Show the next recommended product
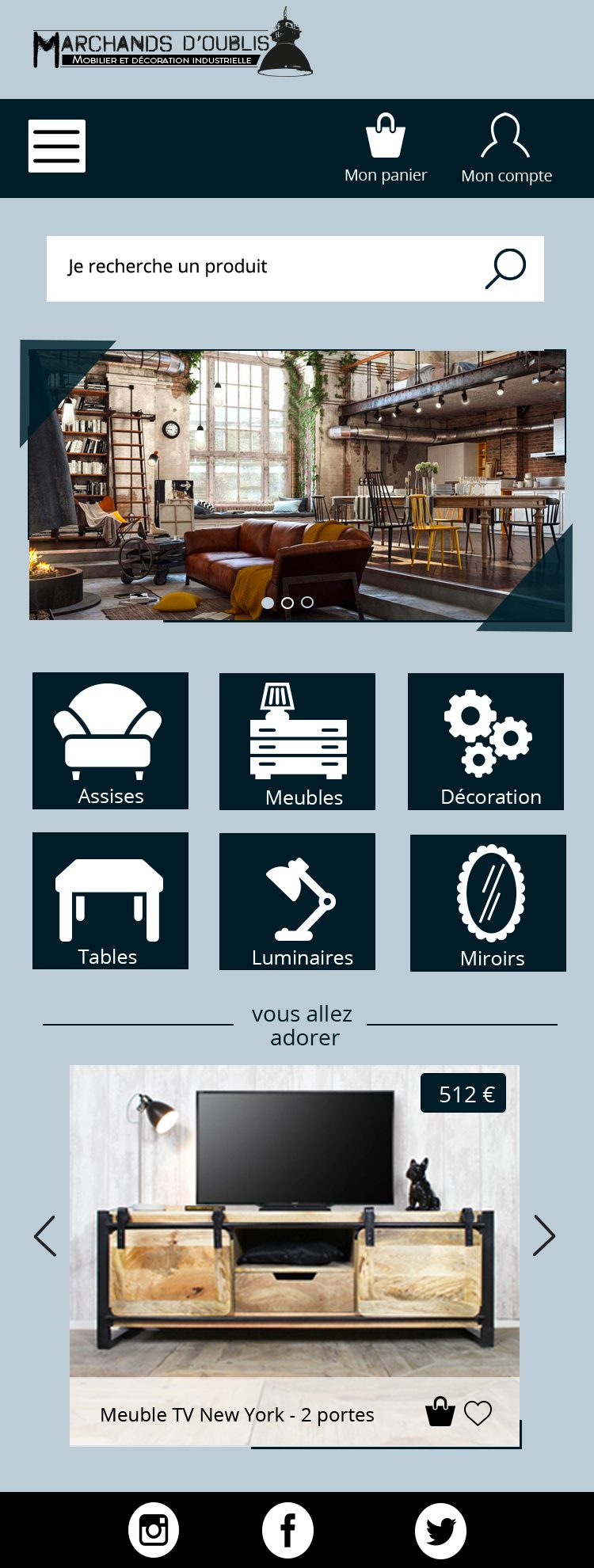The height and width of the screenshot is (1568, 594). tap(544, 1235)
